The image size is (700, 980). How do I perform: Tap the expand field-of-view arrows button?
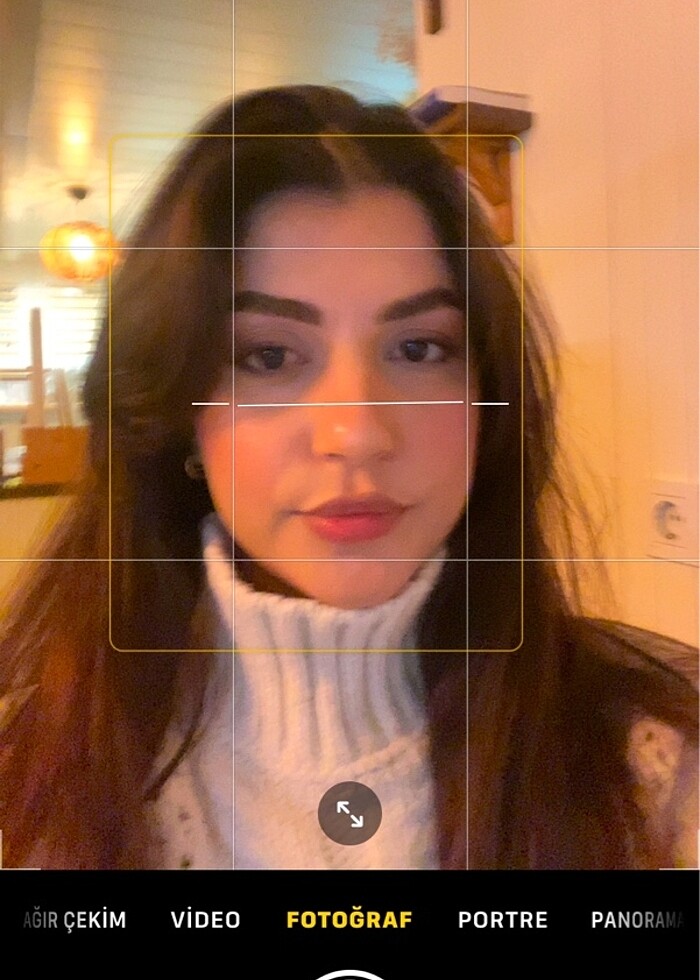pos(350,813)
